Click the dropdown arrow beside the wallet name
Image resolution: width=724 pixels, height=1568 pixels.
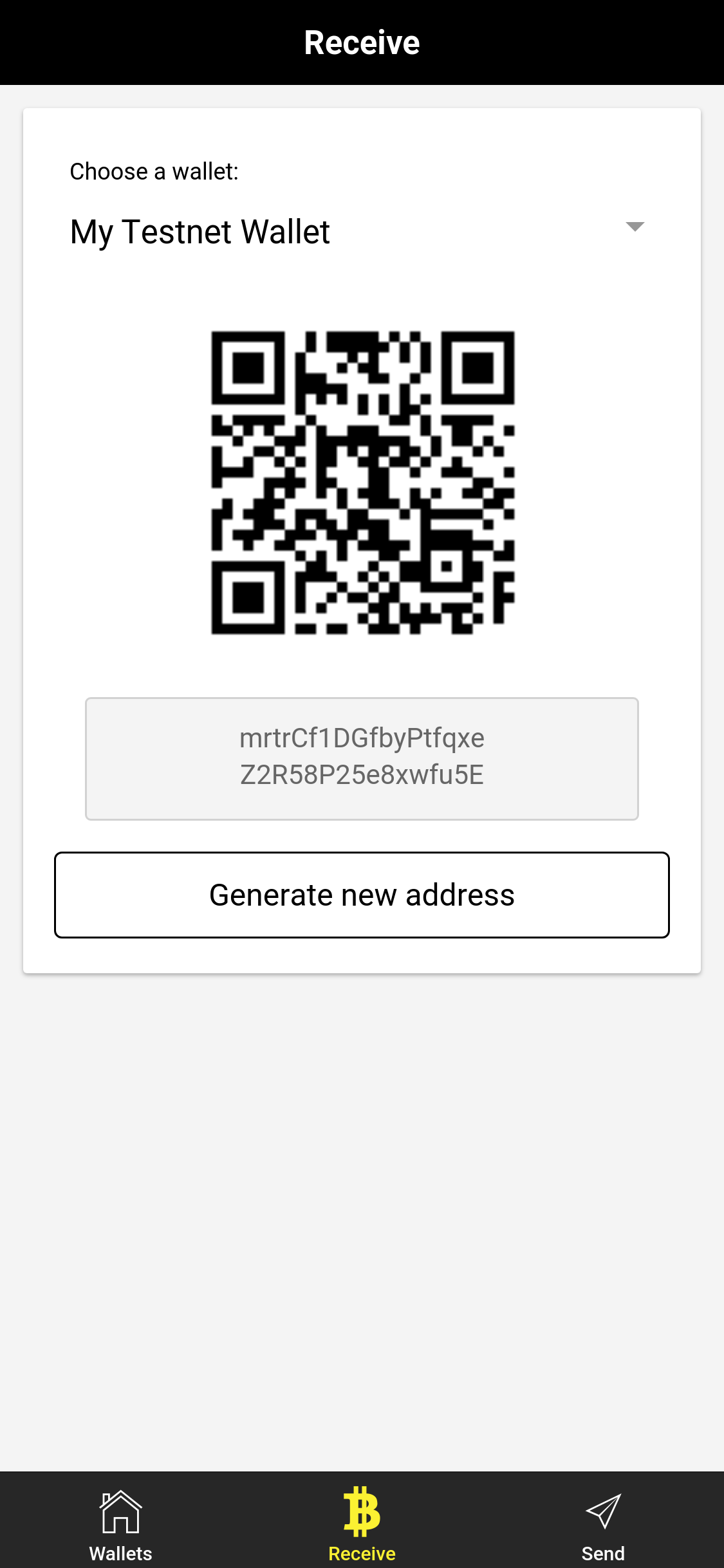(634, 227)
